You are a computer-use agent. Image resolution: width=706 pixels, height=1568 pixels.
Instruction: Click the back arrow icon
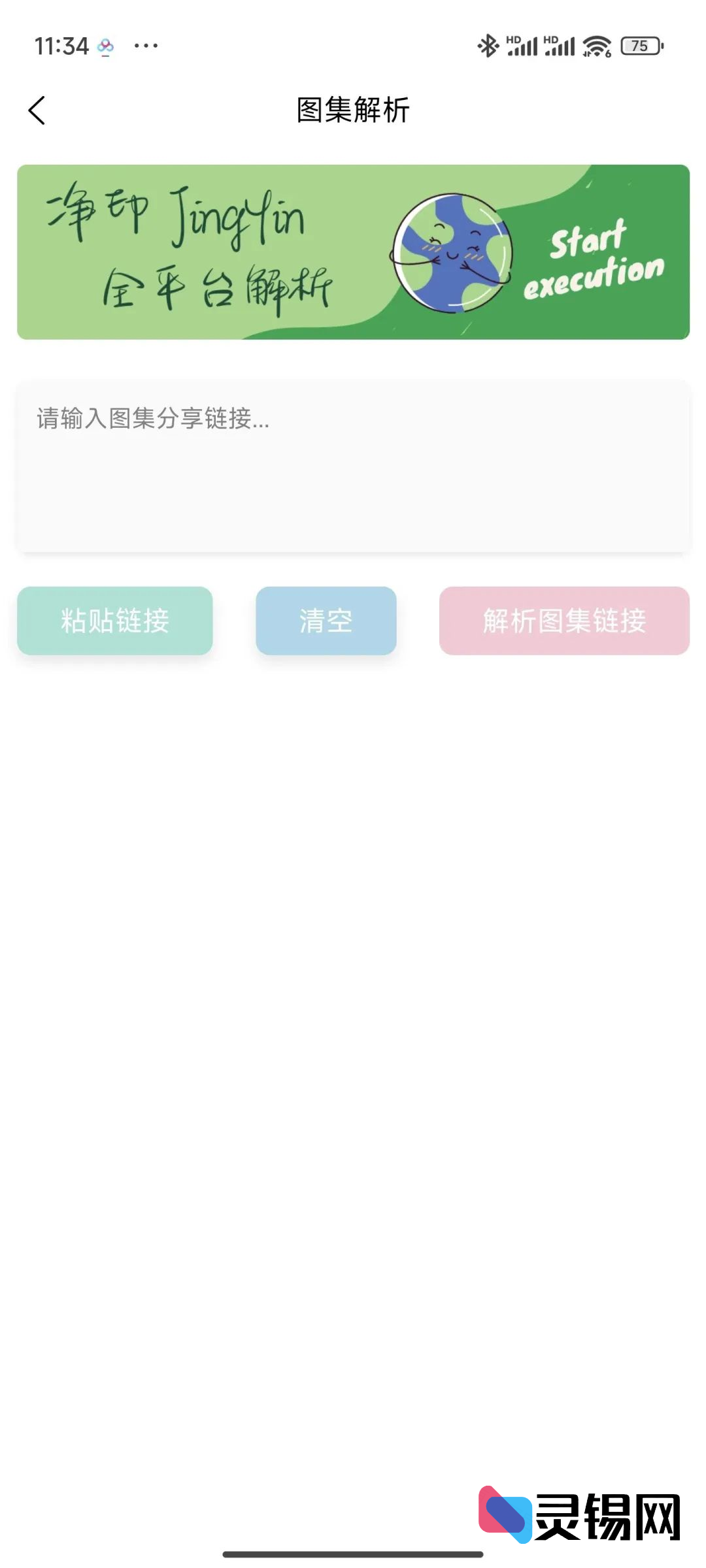[37, 110]
